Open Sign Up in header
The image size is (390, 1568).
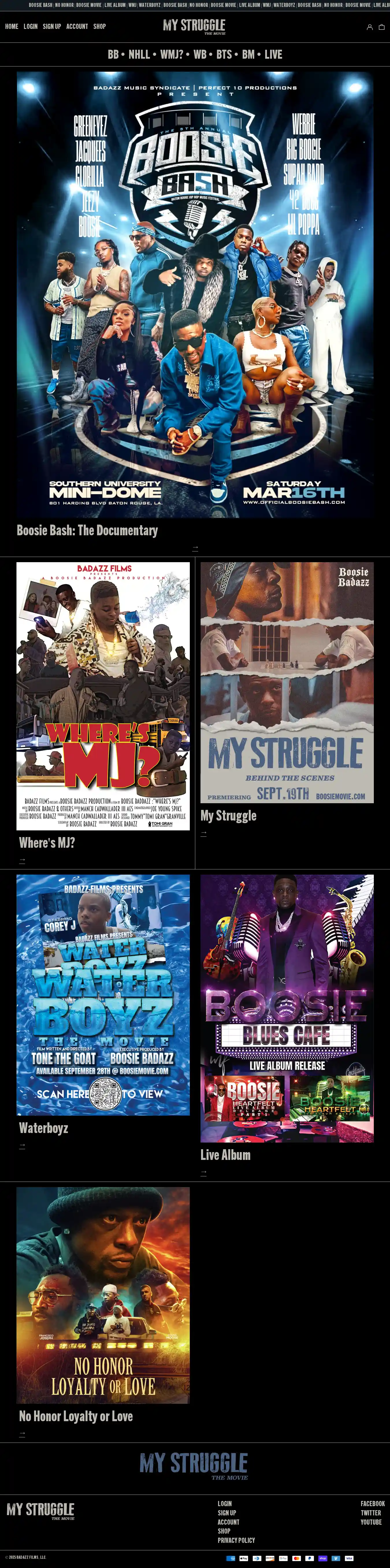tap(52, 27)
